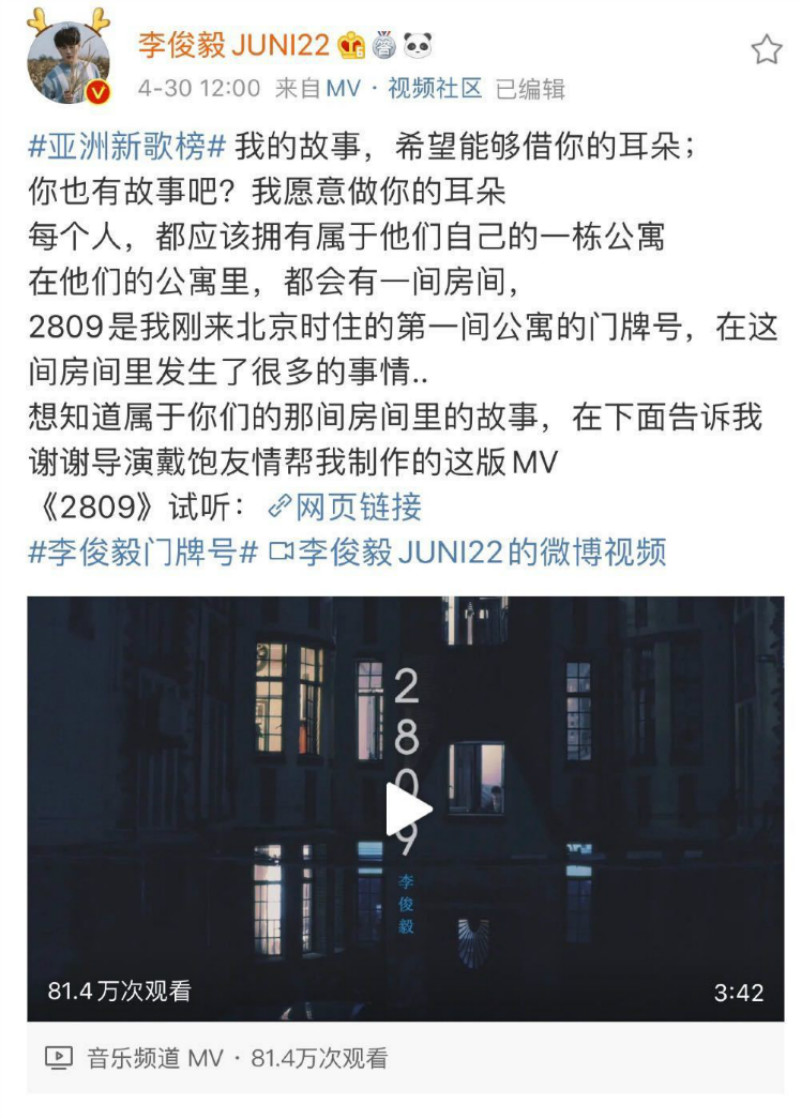
Task: Open the #亚洲新歌榜# hashtag
Action: click(x=129, y=149)
